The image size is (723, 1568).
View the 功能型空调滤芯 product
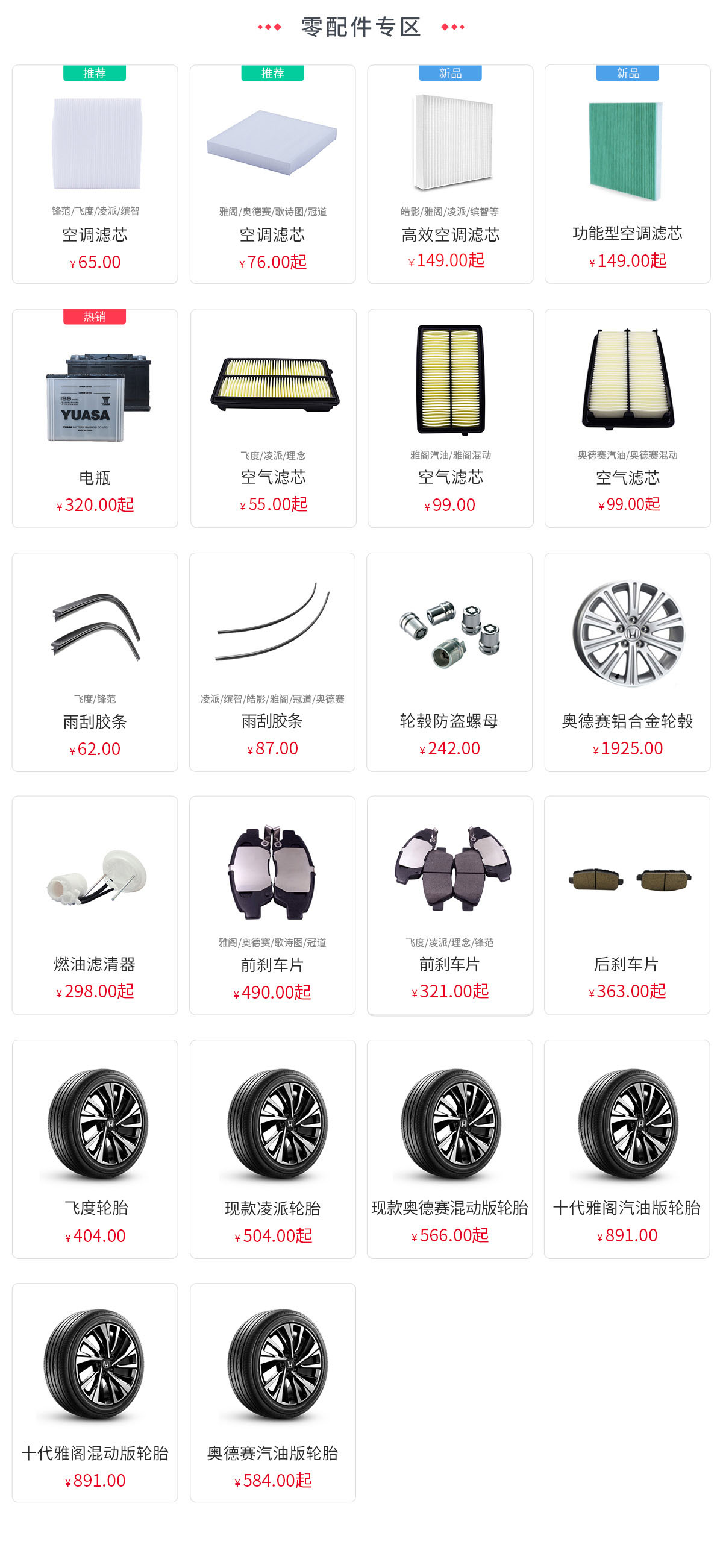coord(627,174)
